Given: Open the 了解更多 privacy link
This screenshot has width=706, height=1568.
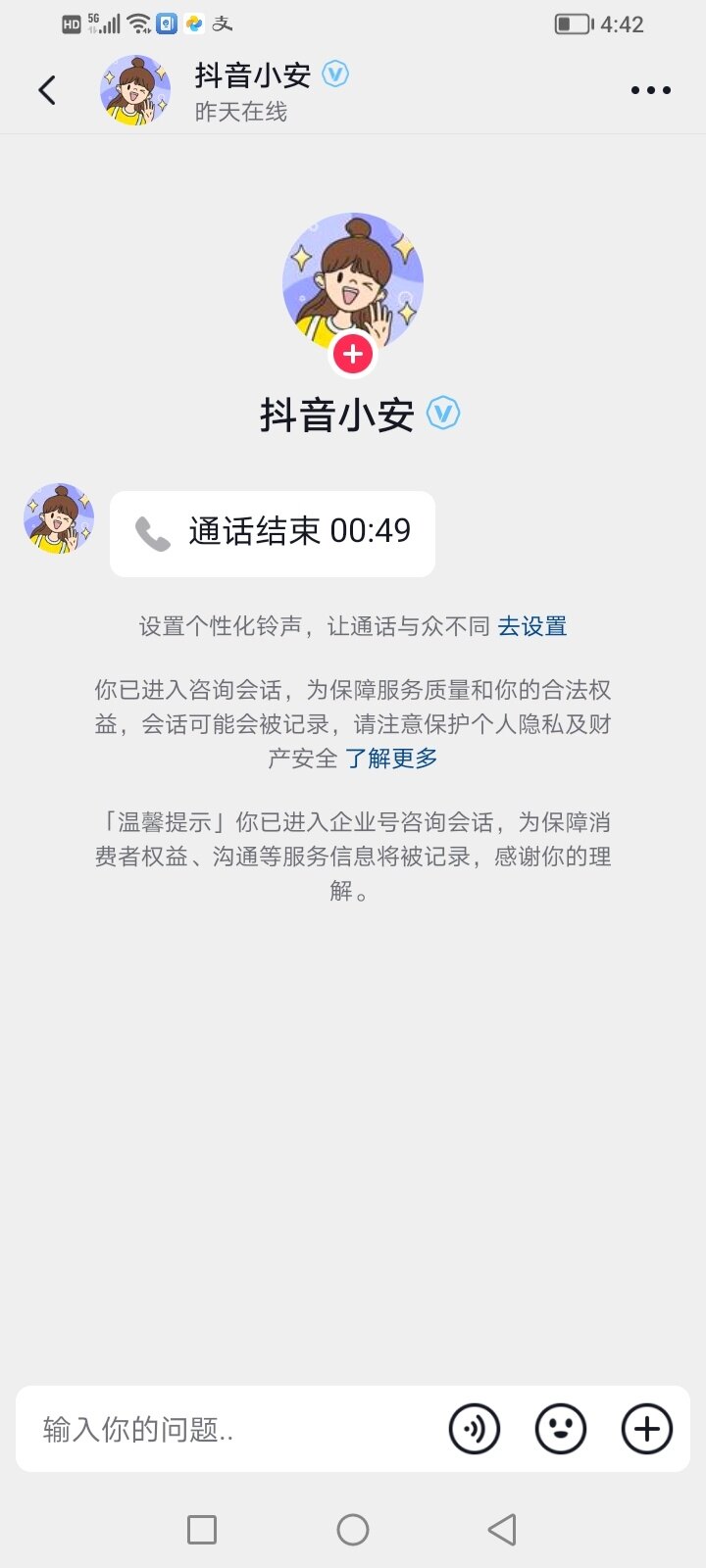Looking at the screenshot, I should (x=391, y=759).
